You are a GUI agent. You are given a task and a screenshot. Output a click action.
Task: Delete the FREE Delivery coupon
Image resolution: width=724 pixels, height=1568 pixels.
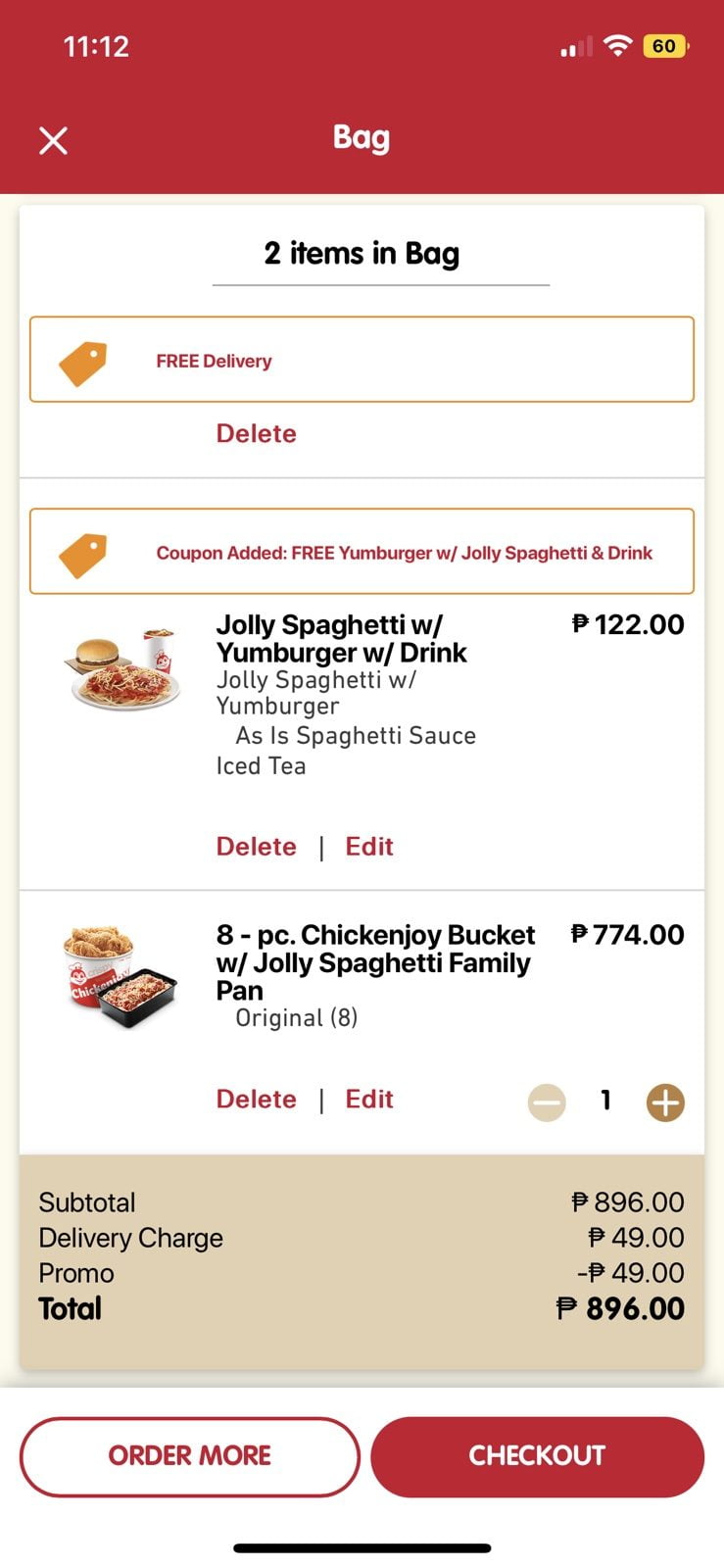pyautogui.click(x=256, y=433)
